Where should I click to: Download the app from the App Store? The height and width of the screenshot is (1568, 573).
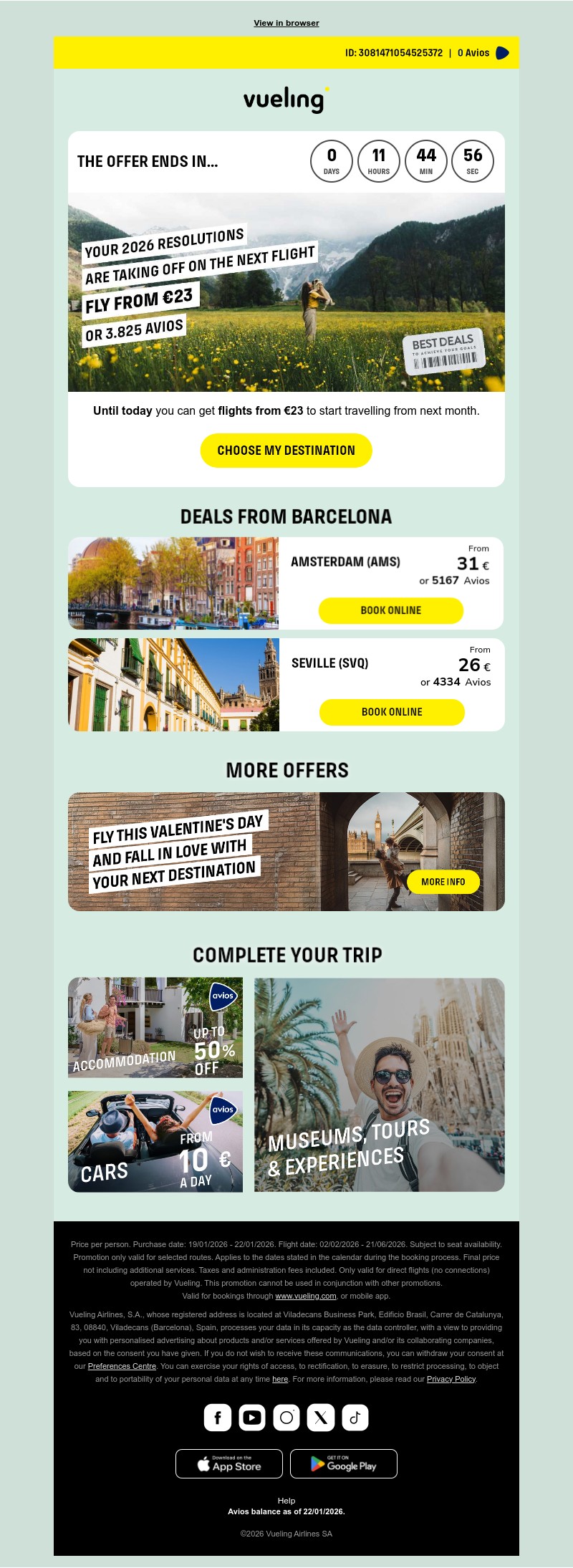[x=229, y=1463]
